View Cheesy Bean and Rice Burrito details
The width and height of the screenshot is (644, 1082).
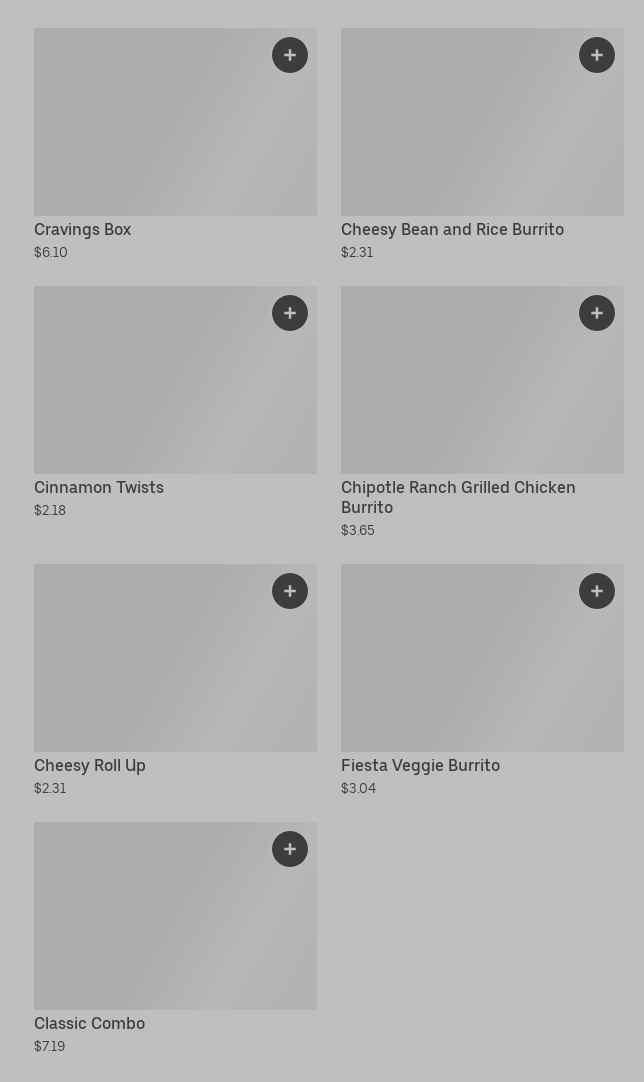click(482, 145)
